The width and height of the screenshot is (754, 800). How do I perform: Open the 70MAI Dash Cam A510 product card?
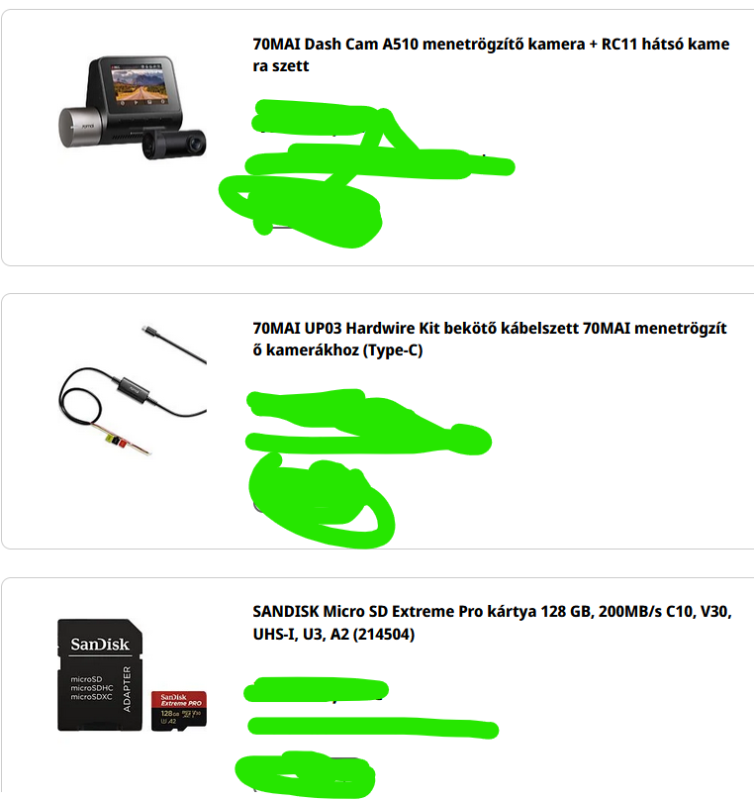click(x=490, y=55)
